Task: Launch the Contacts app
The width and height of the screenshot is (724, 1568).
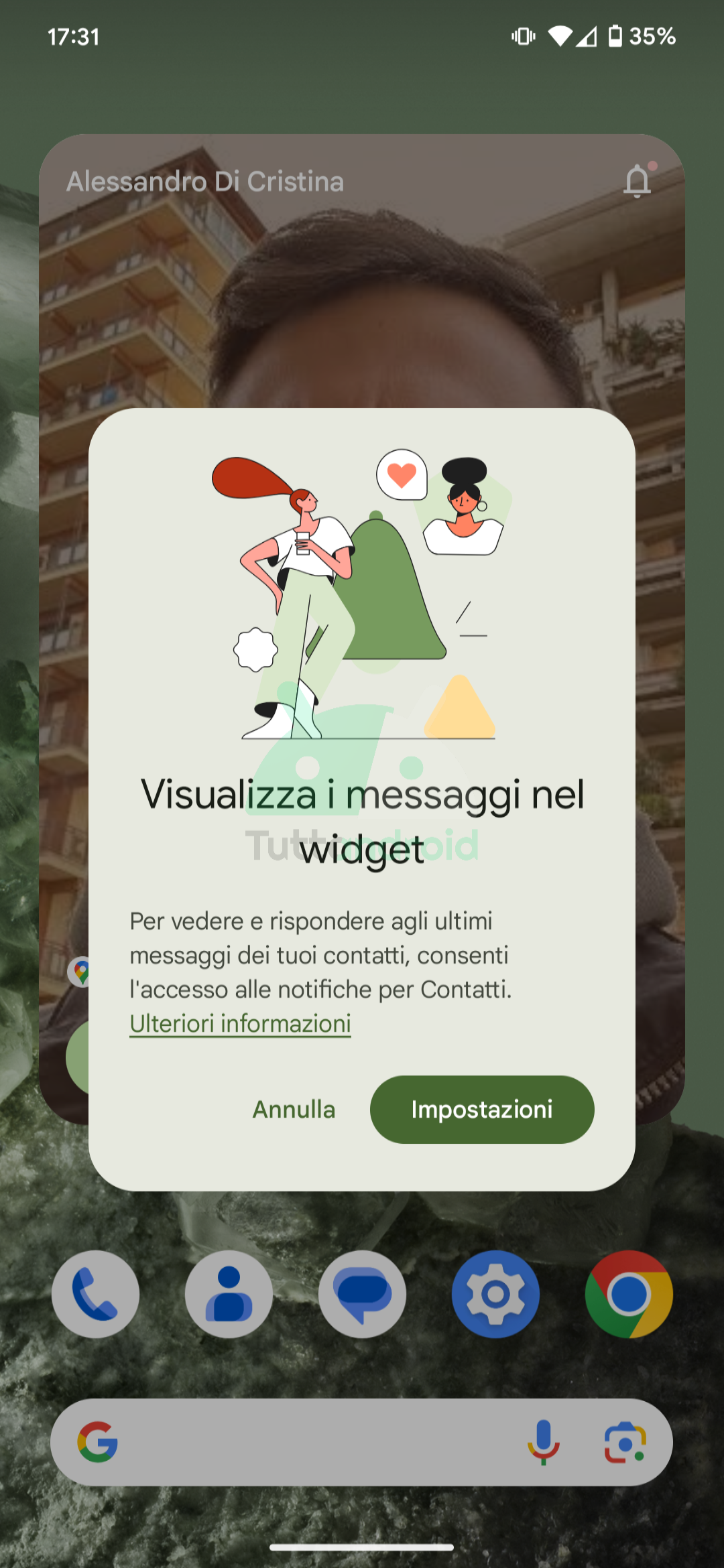Action: pos(229,1294)
